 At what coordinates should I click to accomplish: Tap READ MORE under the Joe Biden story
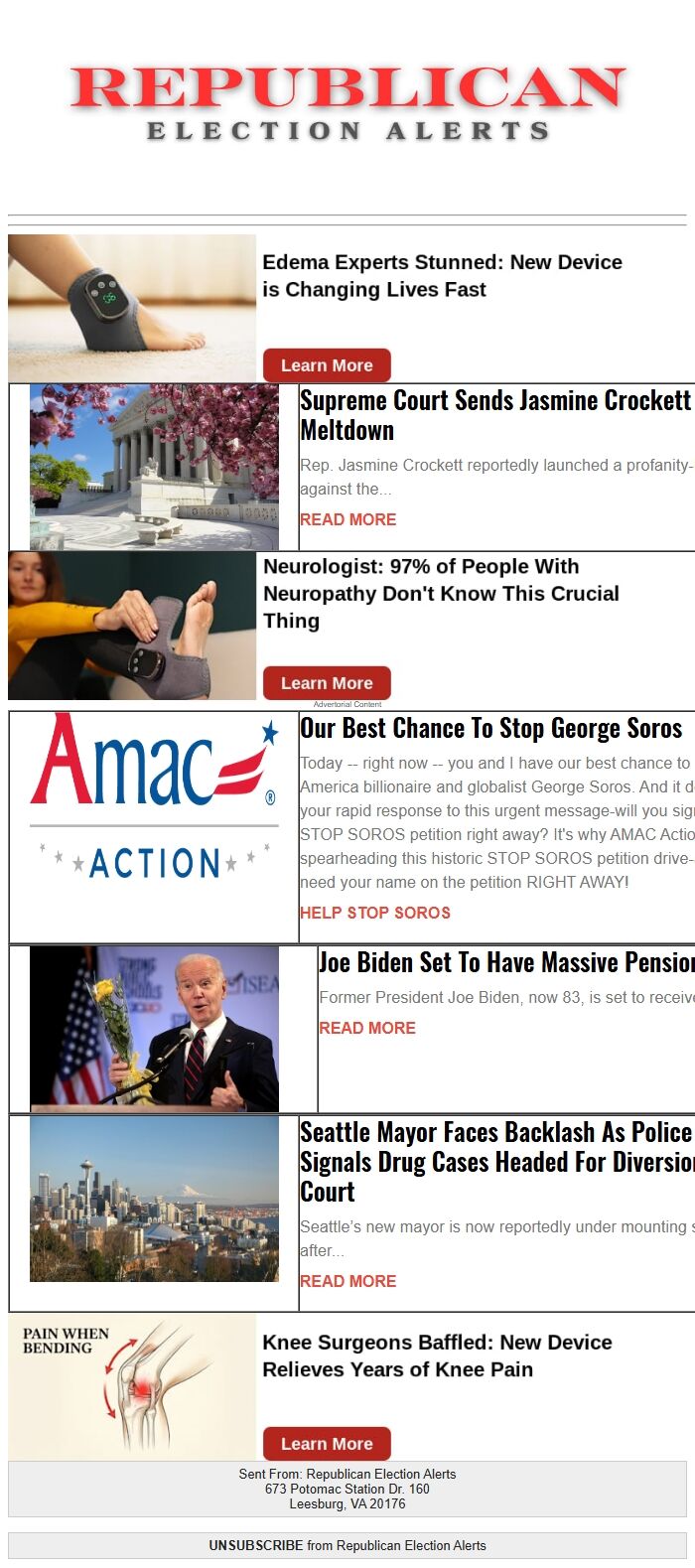click(x=366, y=1028)
